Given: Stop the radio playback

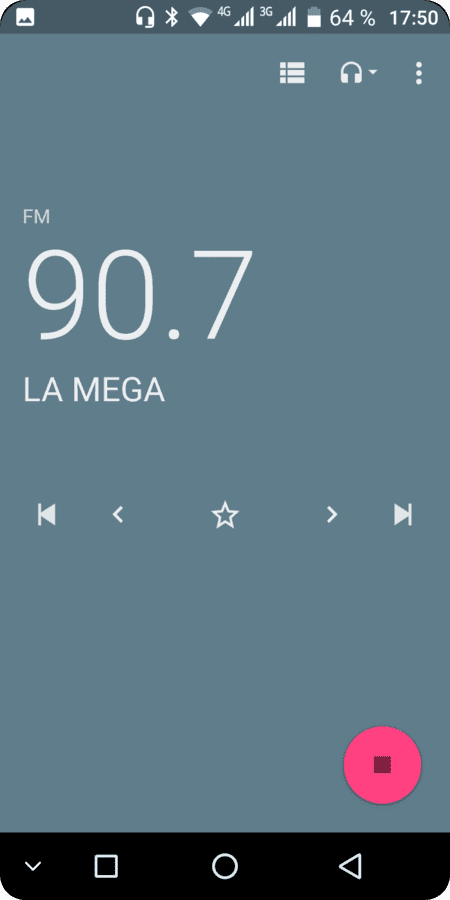Looking at the screenshot, I should [x=382, y=765].
